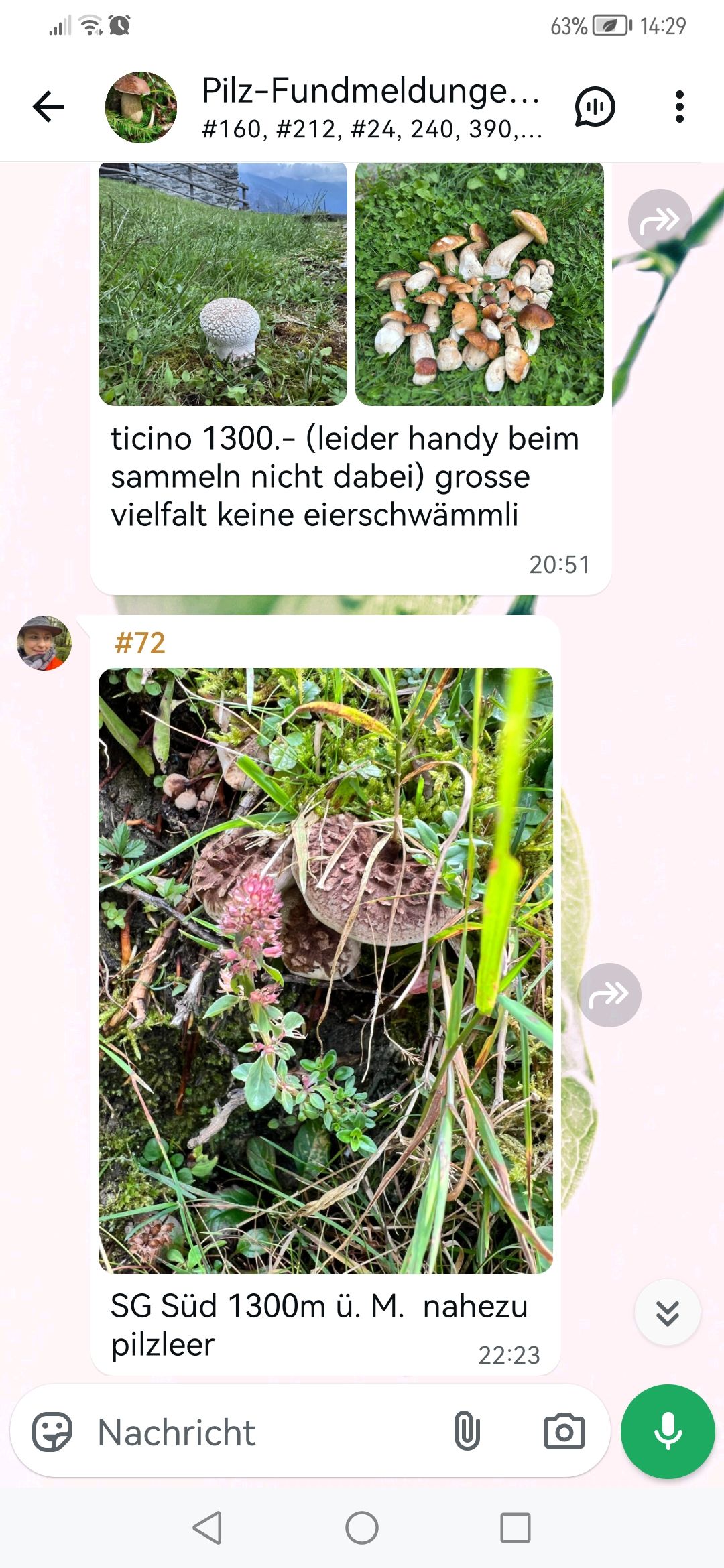This screenshot has height=1568, width=724.
Task: Open the puffball mushroom photo
Action: [223, 284]
